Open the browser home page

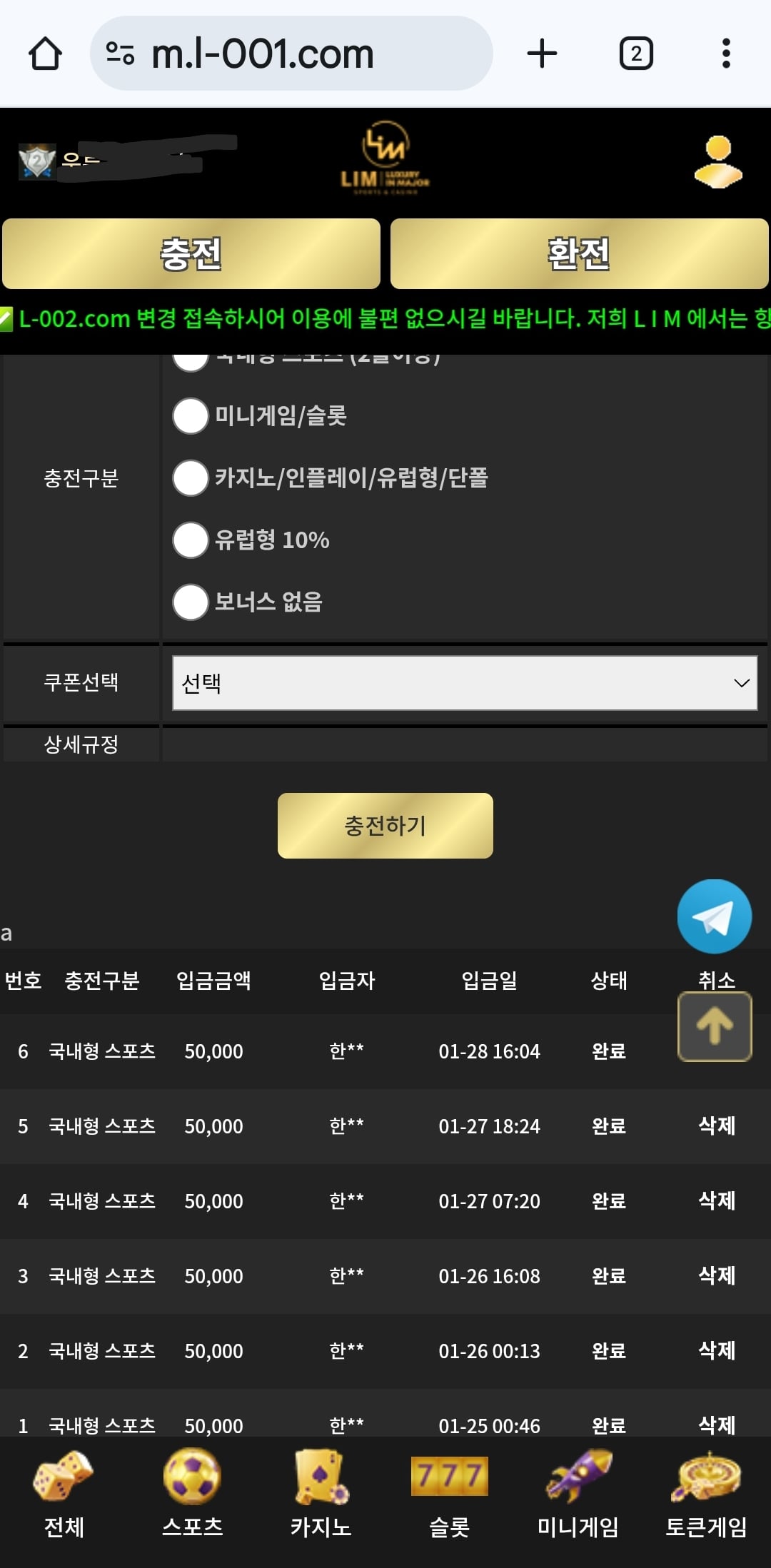point(45,54)
